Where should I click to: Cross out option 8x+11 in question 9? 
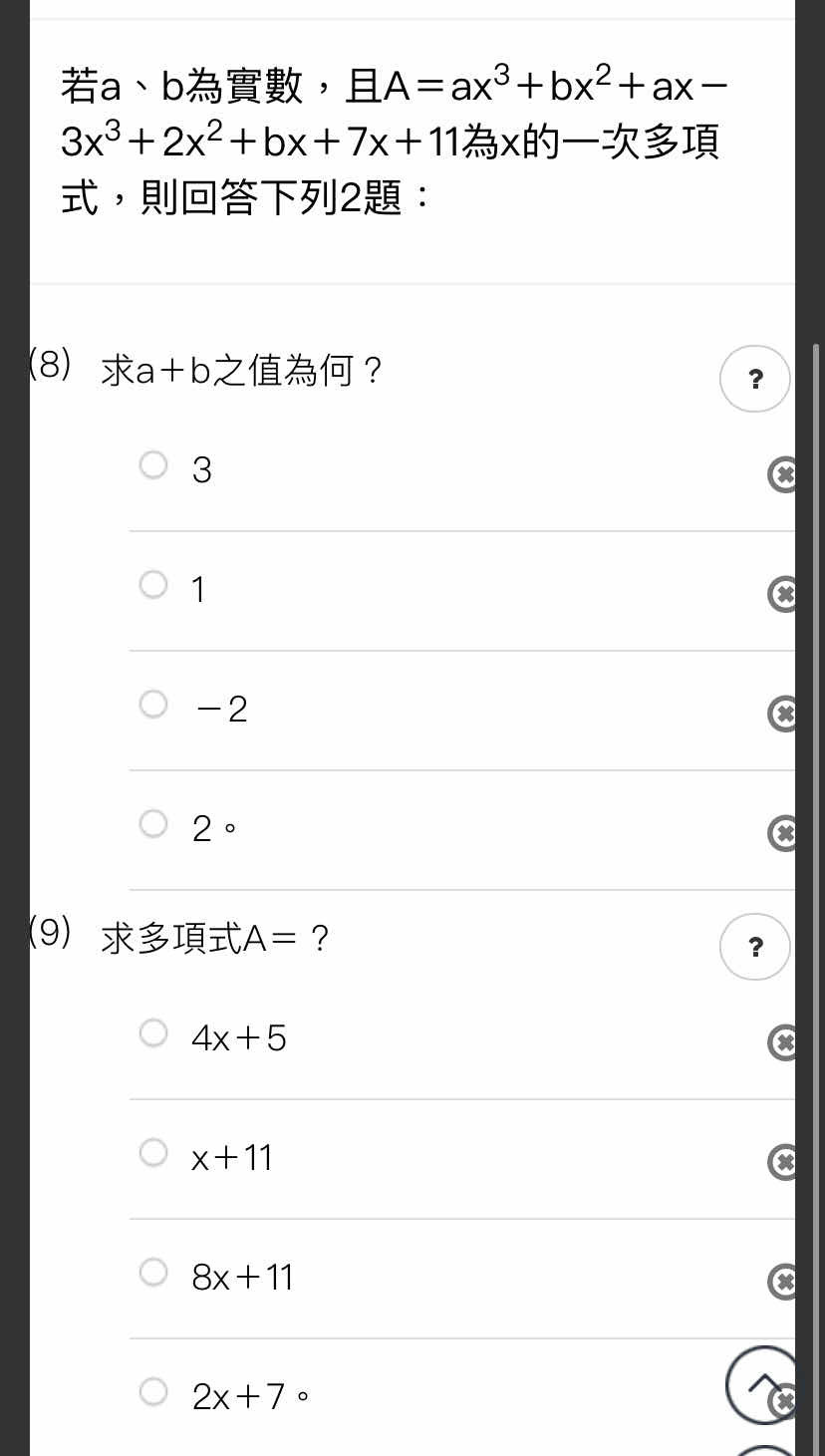click(782, 1282)
